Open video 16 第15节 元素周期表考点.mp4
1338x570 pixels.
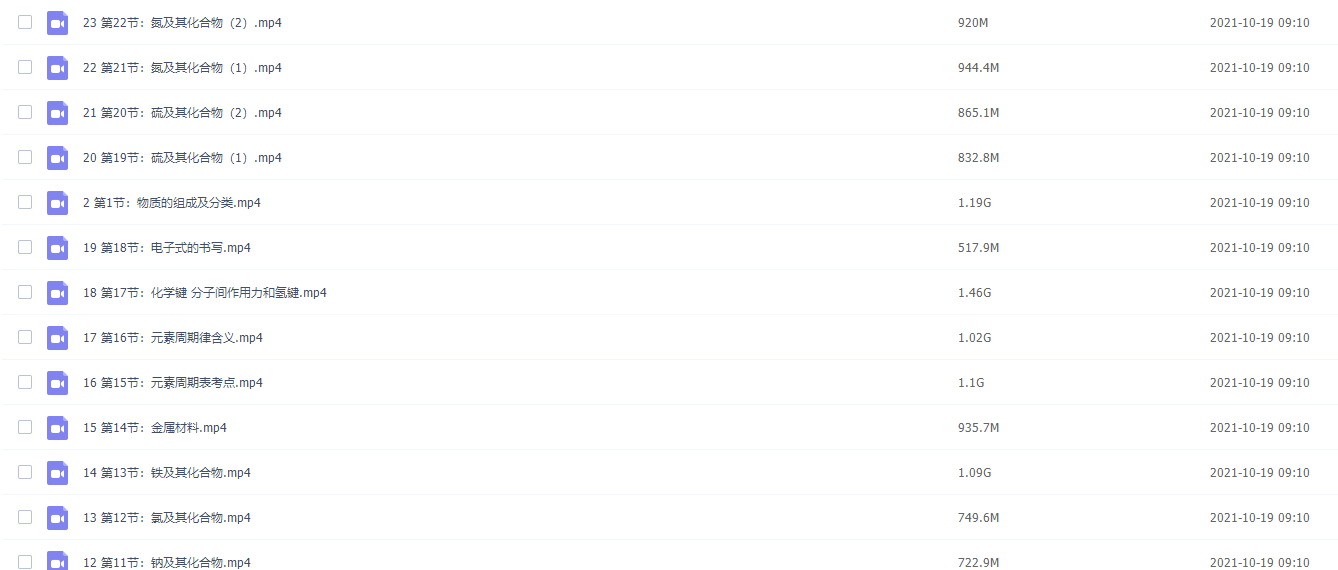(173, 383)
